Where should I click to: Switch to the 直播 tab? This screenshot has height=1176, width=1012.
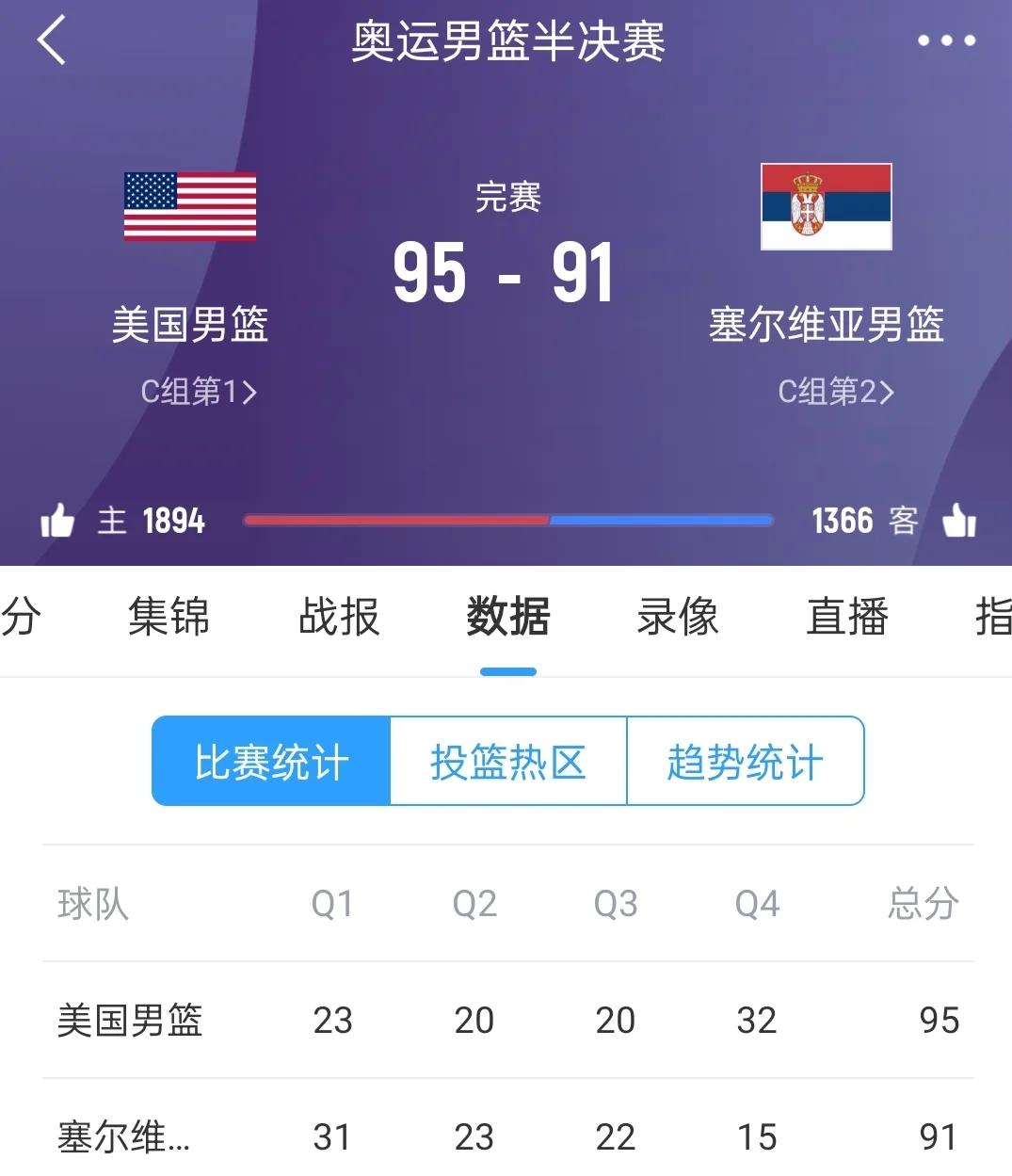(x=847, y=618)
